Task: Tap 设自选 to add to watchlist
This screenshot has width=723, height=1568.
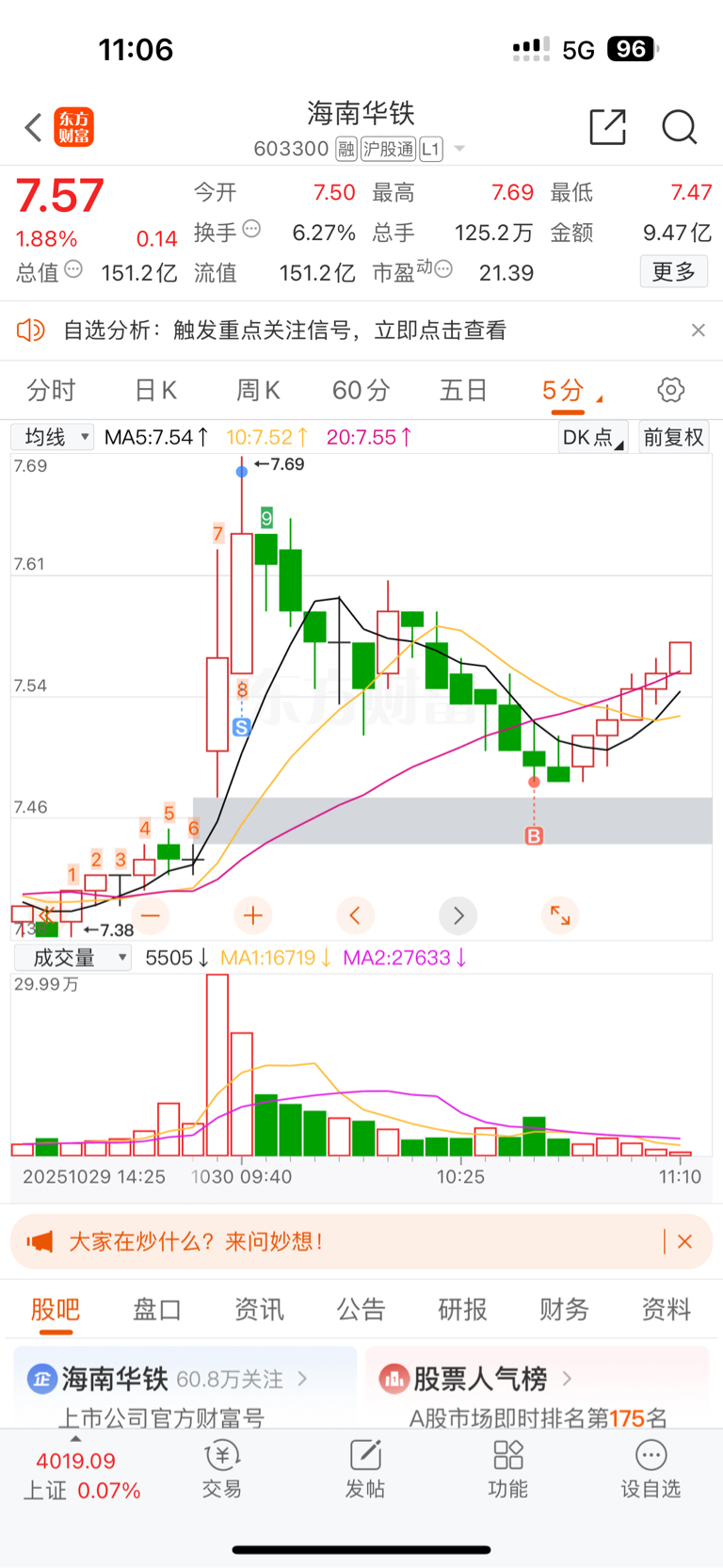Action: point(650,1469)
